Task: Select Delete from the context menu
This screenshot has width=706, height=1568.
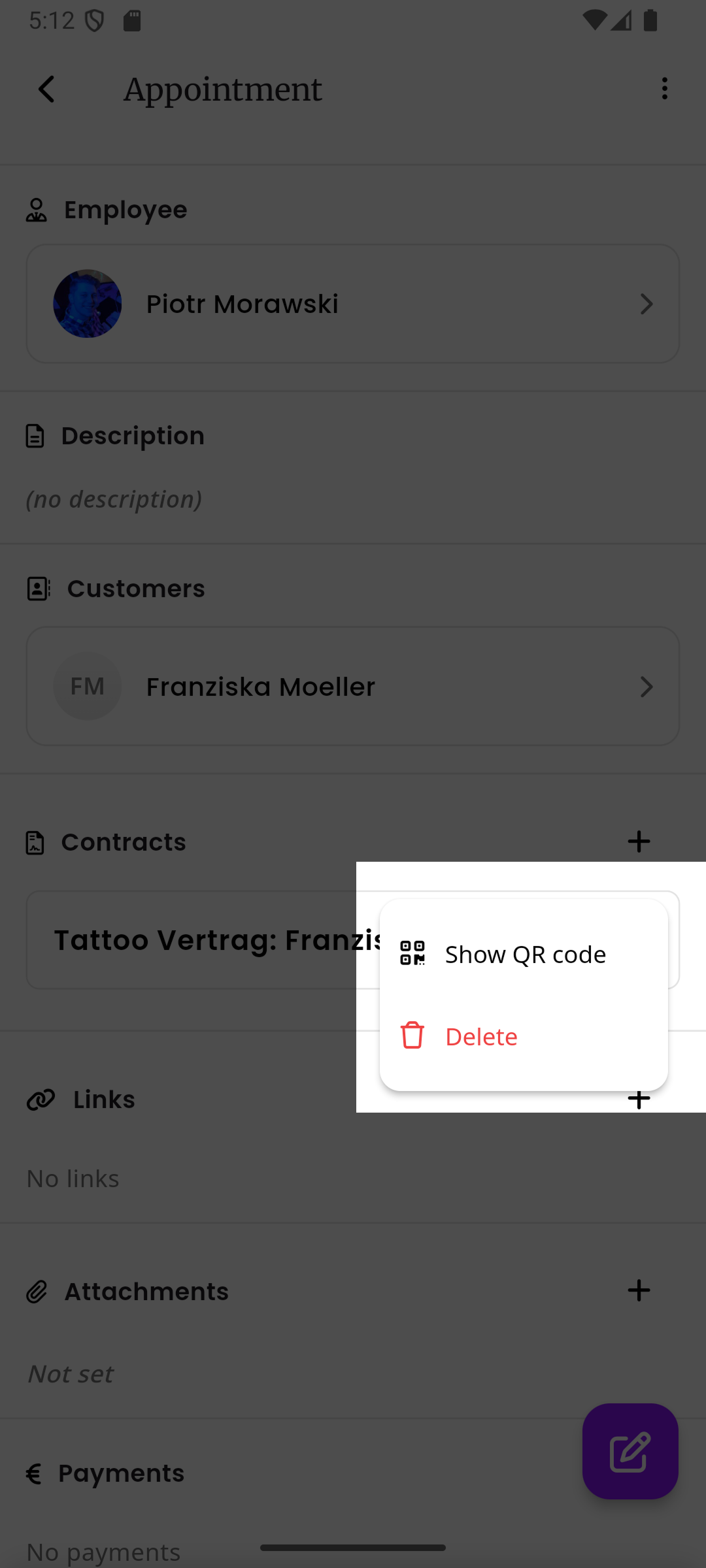Action: pos(481,1036)
